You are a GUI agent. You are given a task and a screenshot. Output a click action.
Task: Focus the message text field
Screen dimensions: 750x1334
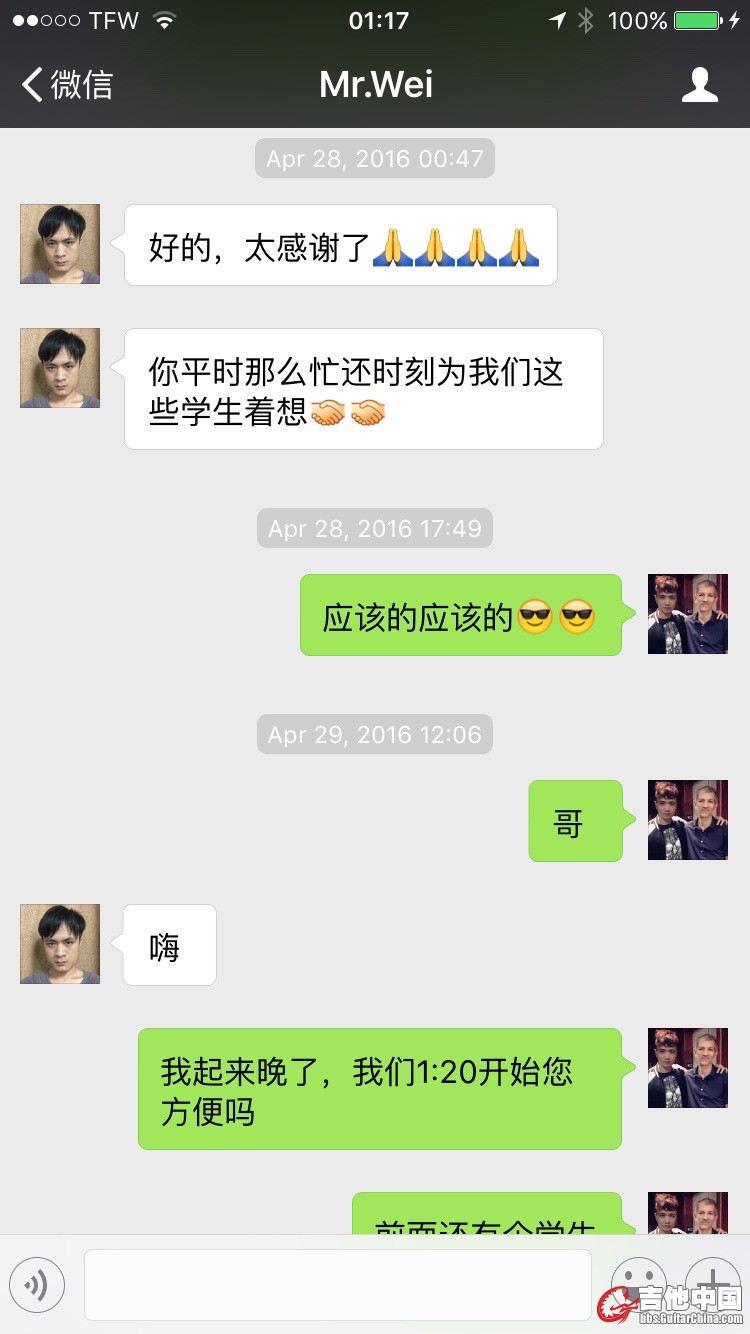(337, 1284)
